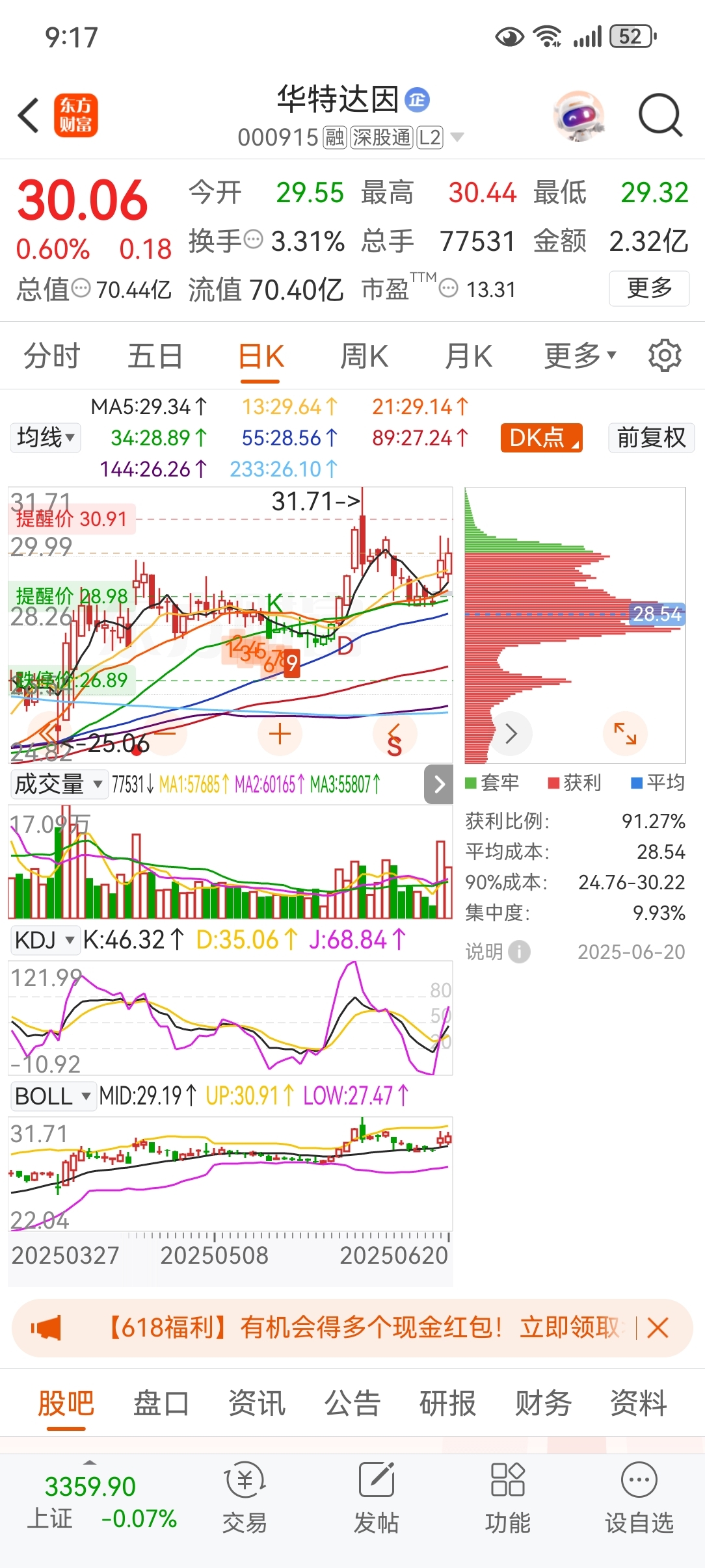Select the 周K chart tab

[364, 356]
